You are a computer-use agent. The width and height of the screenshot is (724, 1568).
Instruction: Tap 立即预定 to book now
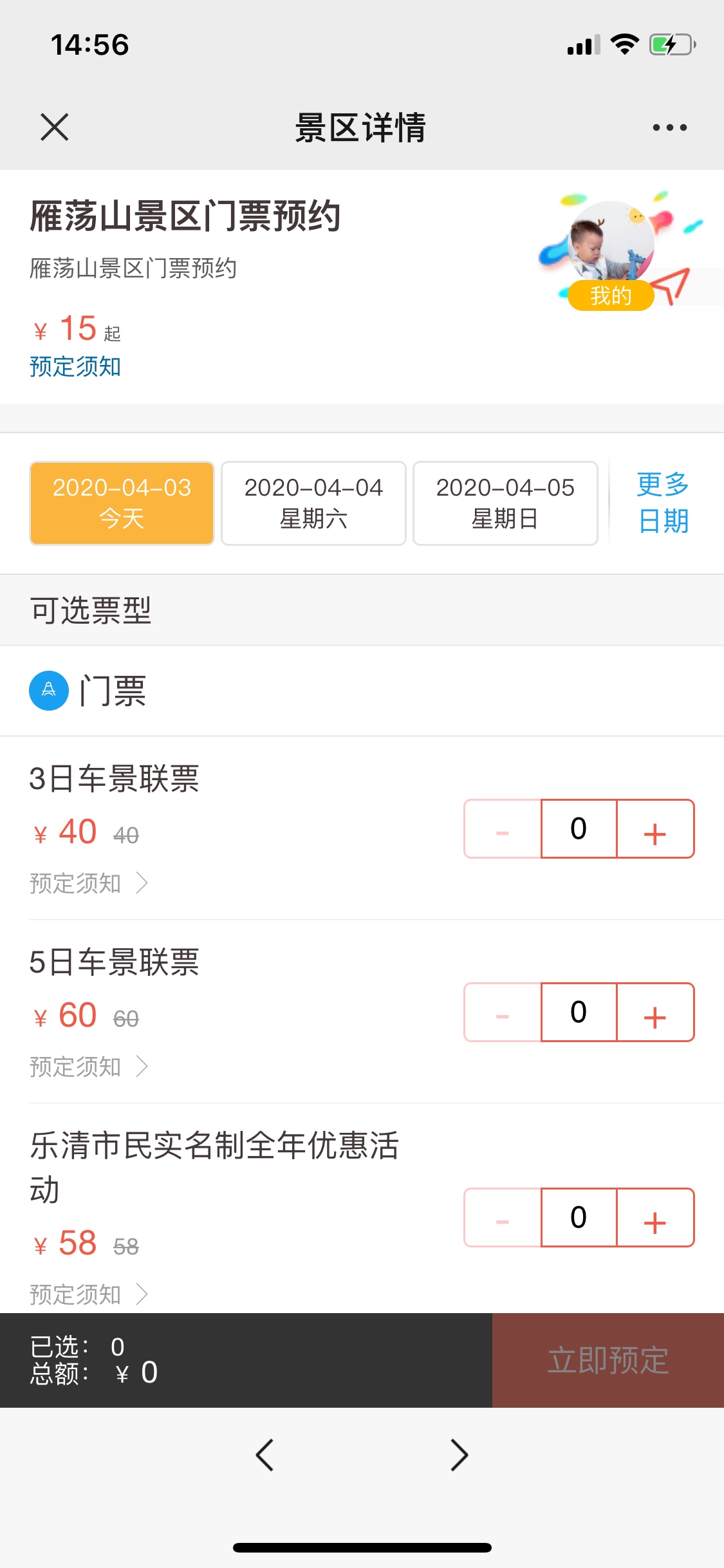pyautogui.click(x=608, y=1360)
